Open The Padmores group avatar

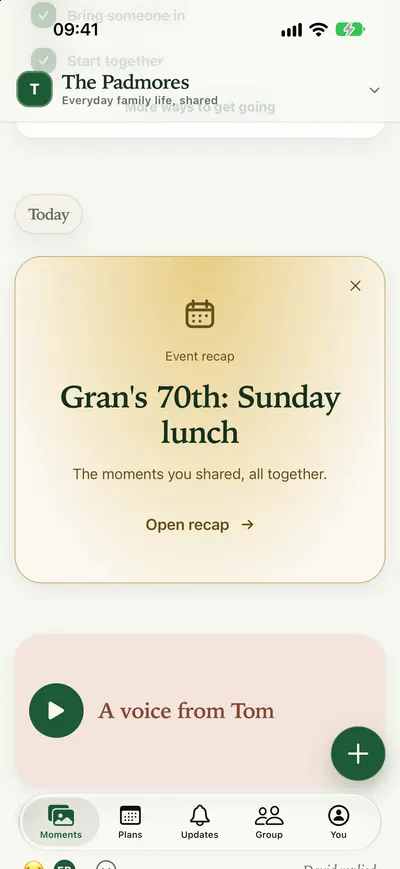[34, 89]
